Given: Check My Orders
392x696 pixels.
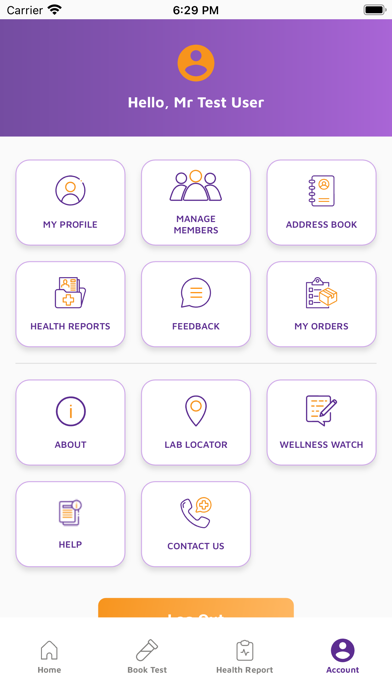Looking at the screenshot, I should (x=321, y=304).
